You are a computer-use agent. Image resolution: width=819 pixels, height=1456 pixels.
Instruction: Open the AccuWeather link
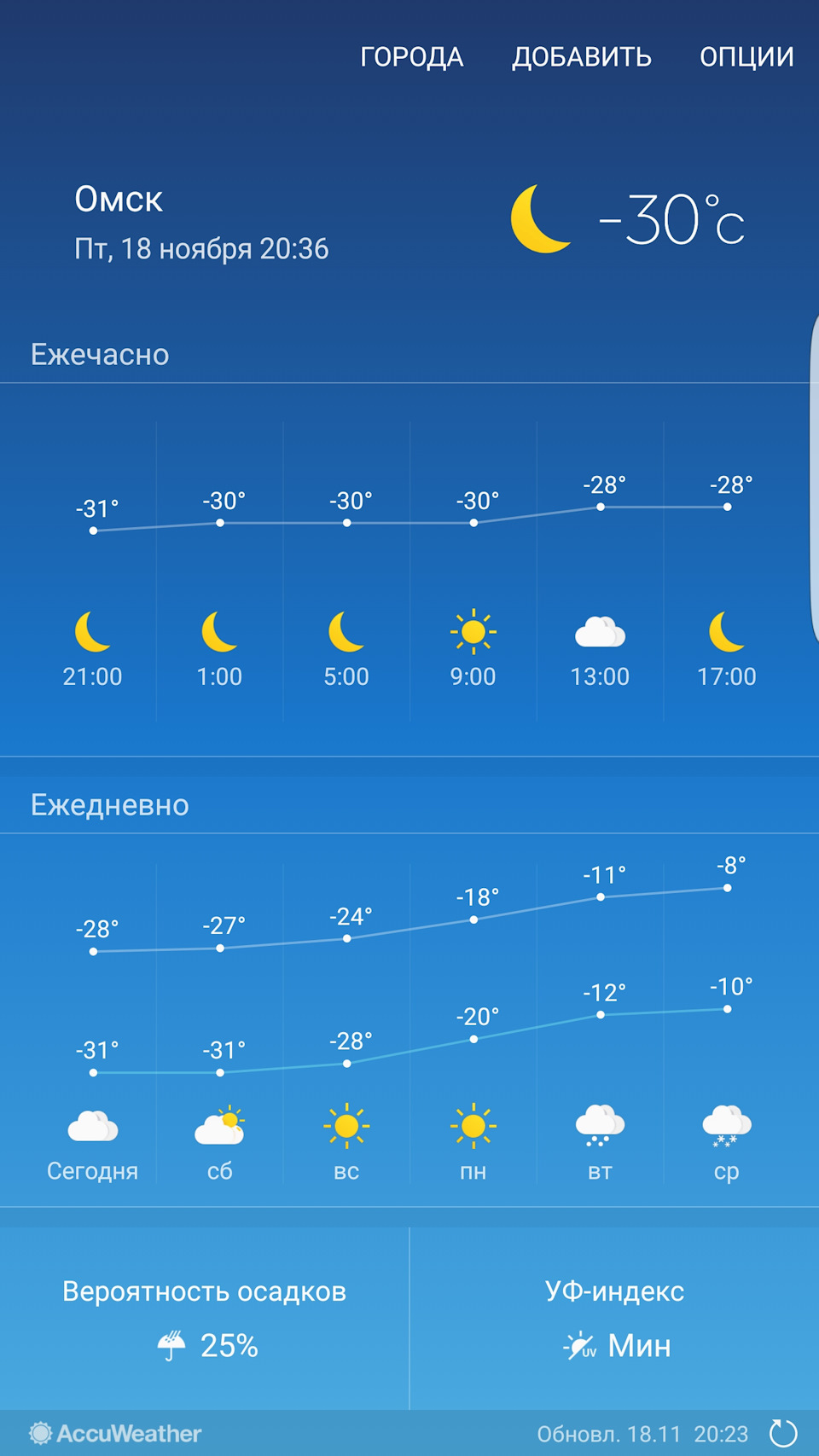116,1434
